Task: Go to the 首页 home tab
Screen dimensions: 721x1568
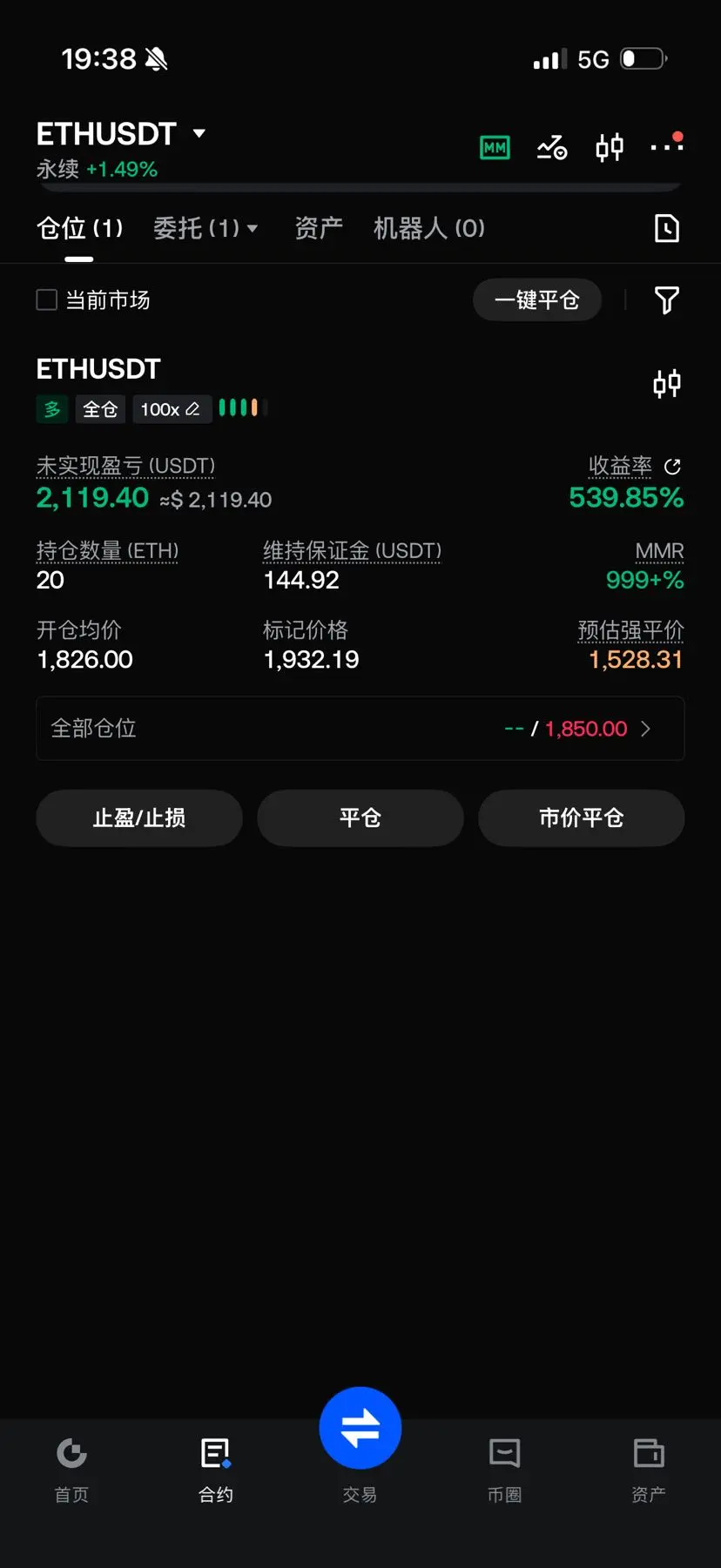Action: [71, 1470]
